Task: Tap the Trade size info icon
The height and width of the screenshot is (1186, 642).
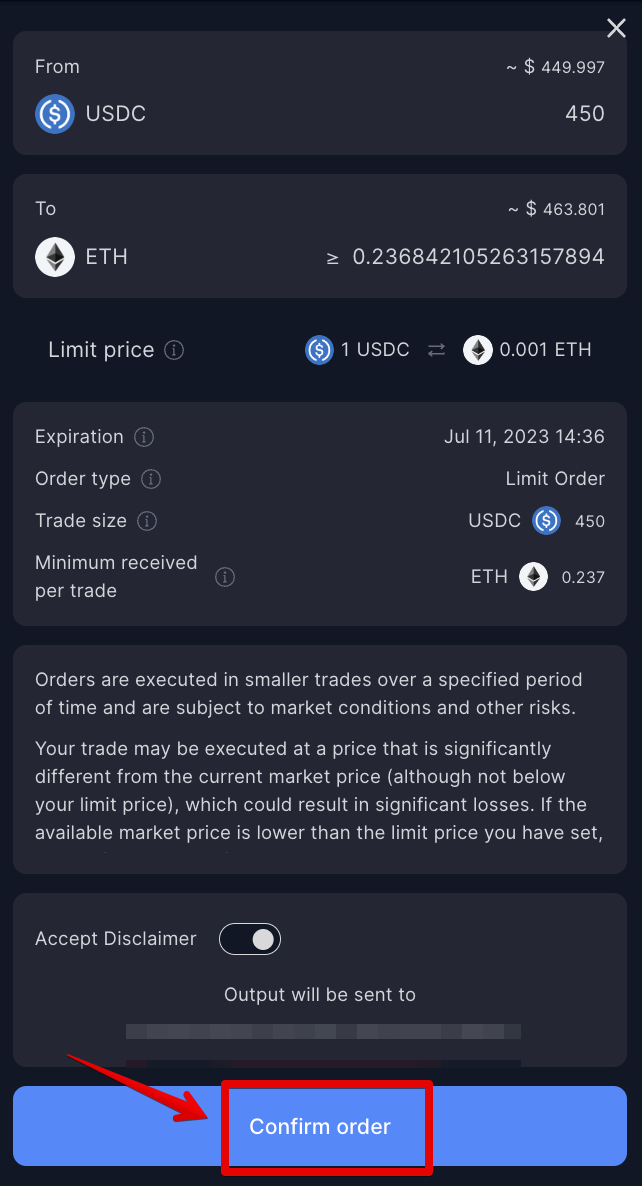Action: (147, 521)
